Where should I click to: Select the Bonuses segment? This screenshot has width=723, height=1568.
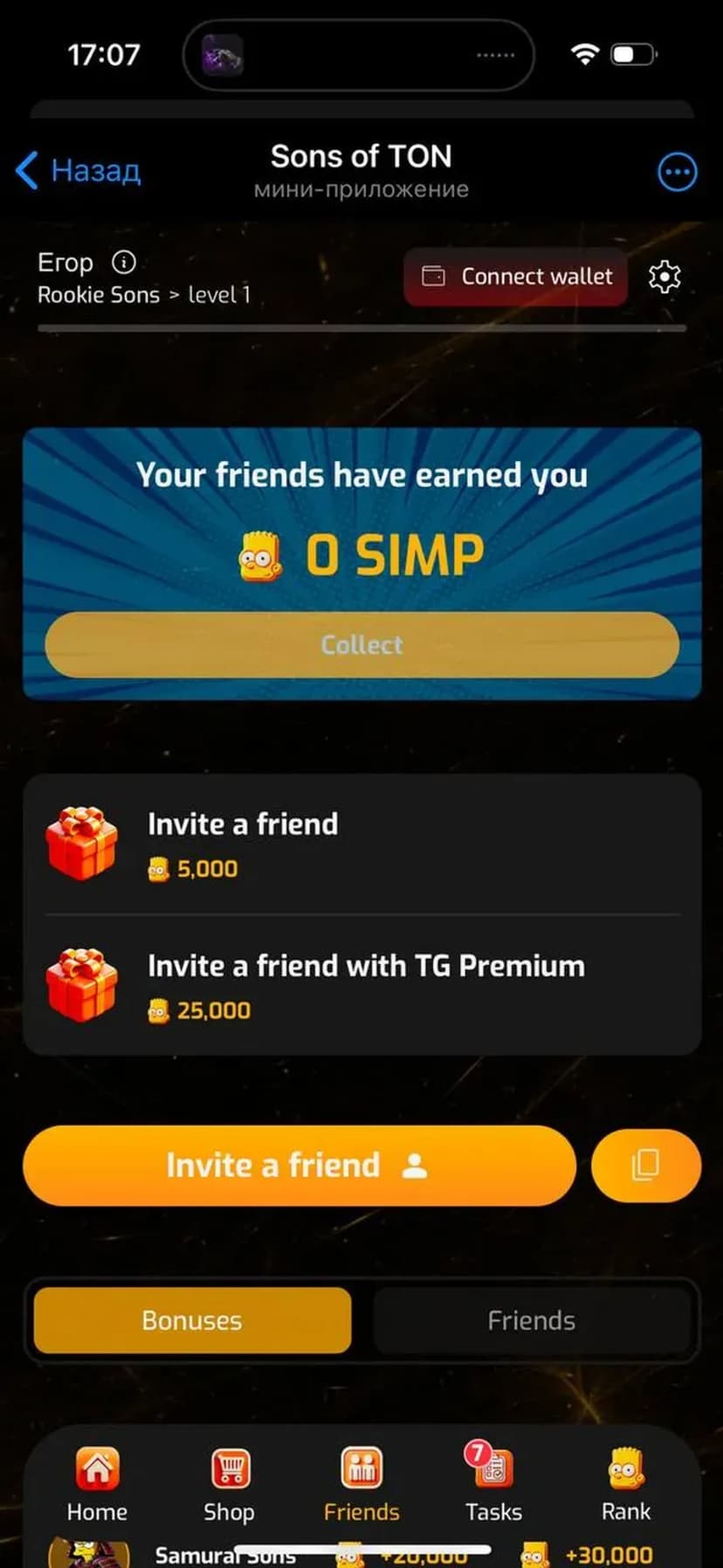192,1320
